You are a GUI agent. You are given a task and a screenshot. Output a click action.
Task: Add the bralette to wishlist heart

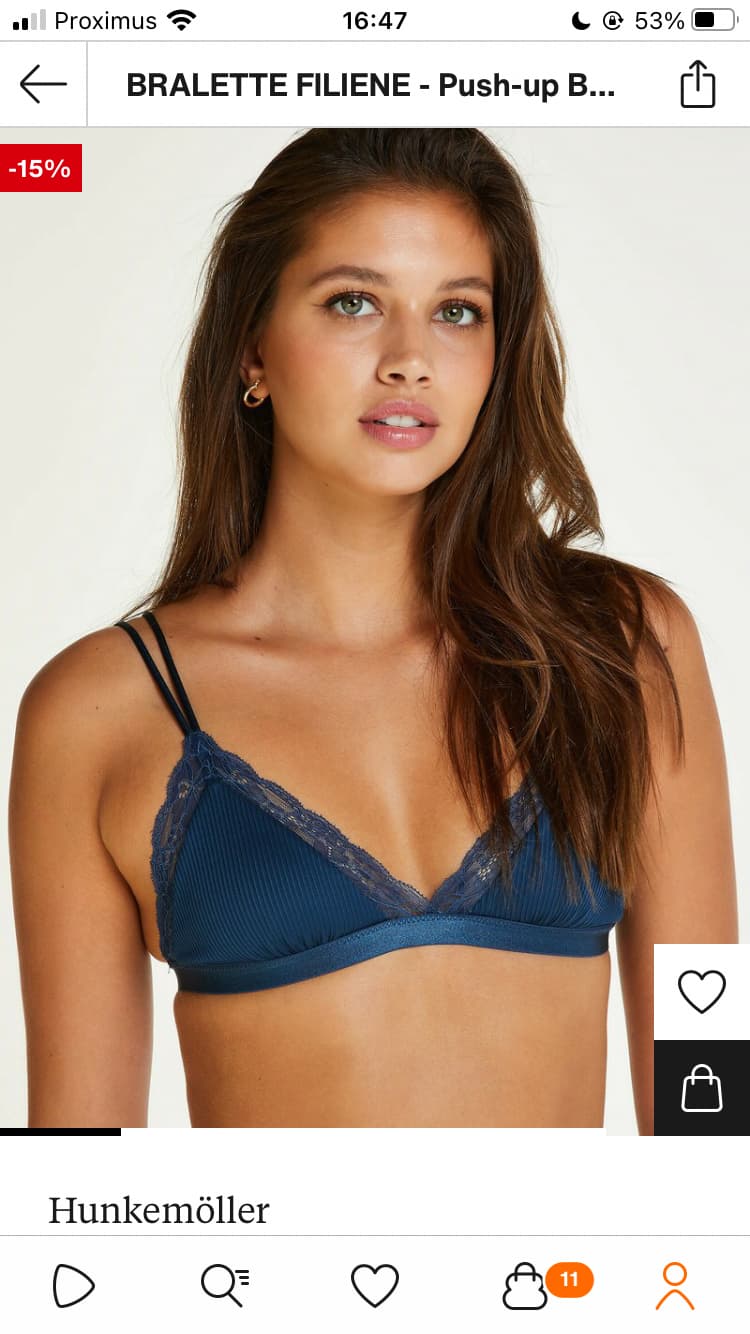click(702, 992)
